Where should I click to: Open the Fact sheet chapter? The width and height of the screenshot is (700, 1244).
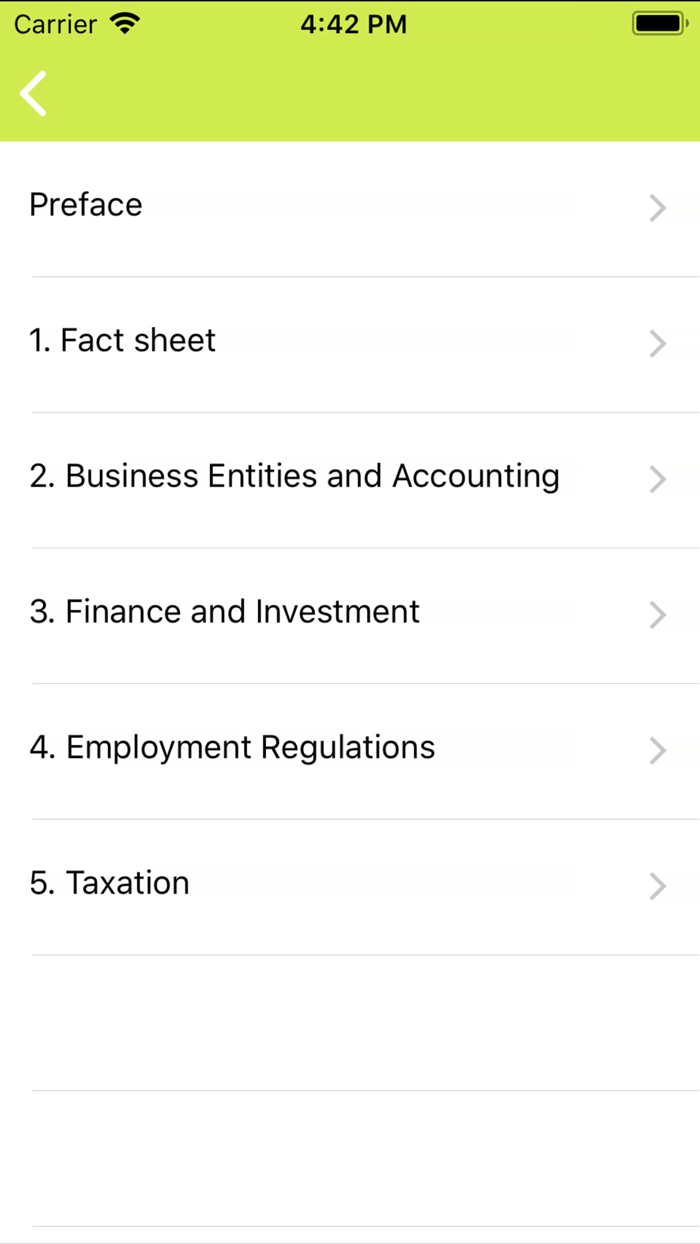pos(350,342)
